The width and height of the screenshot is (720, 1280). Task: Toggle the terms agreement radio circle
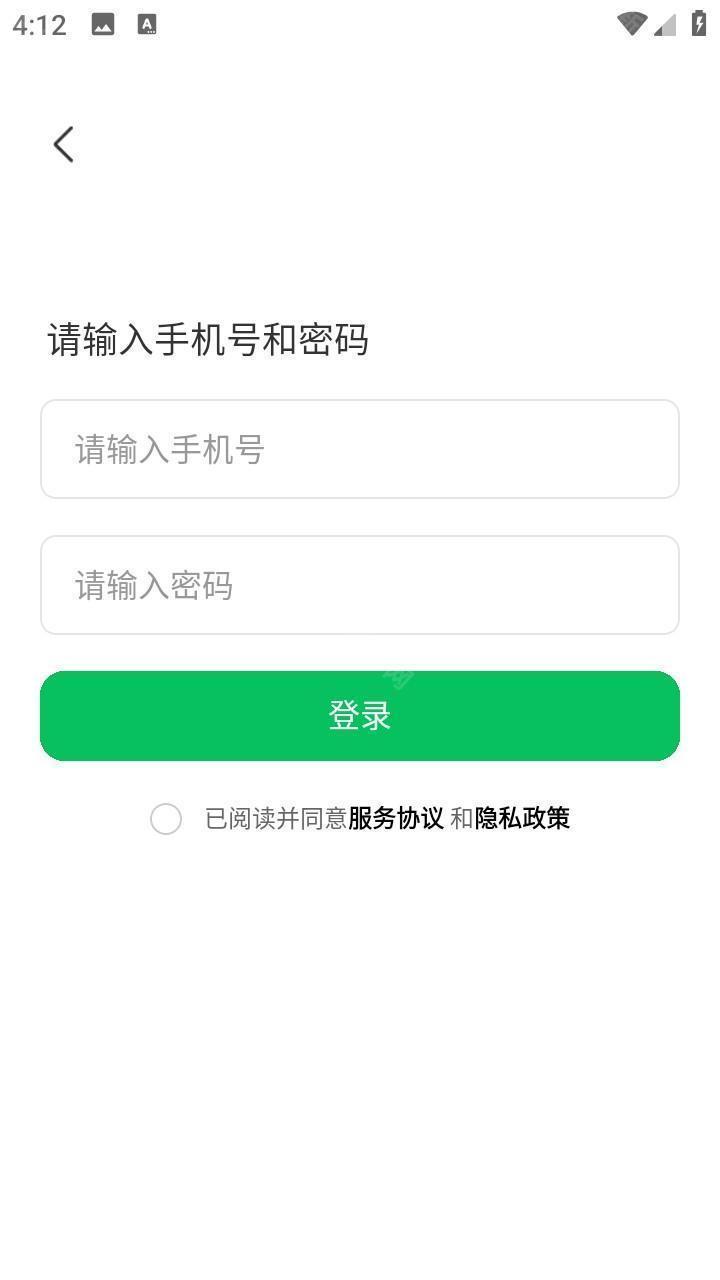(x=166, y=818)
